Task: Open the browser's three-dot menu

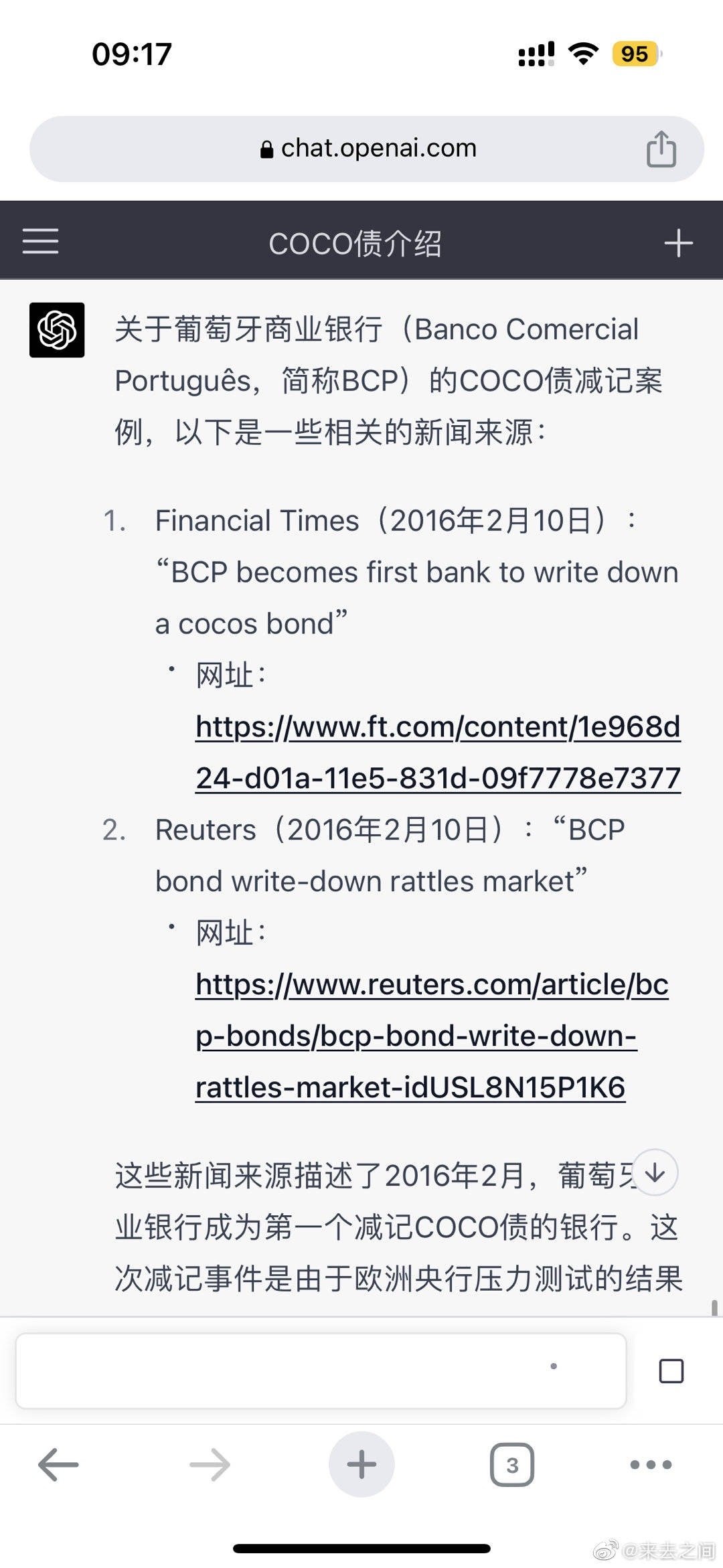Action: [651, 1465]
